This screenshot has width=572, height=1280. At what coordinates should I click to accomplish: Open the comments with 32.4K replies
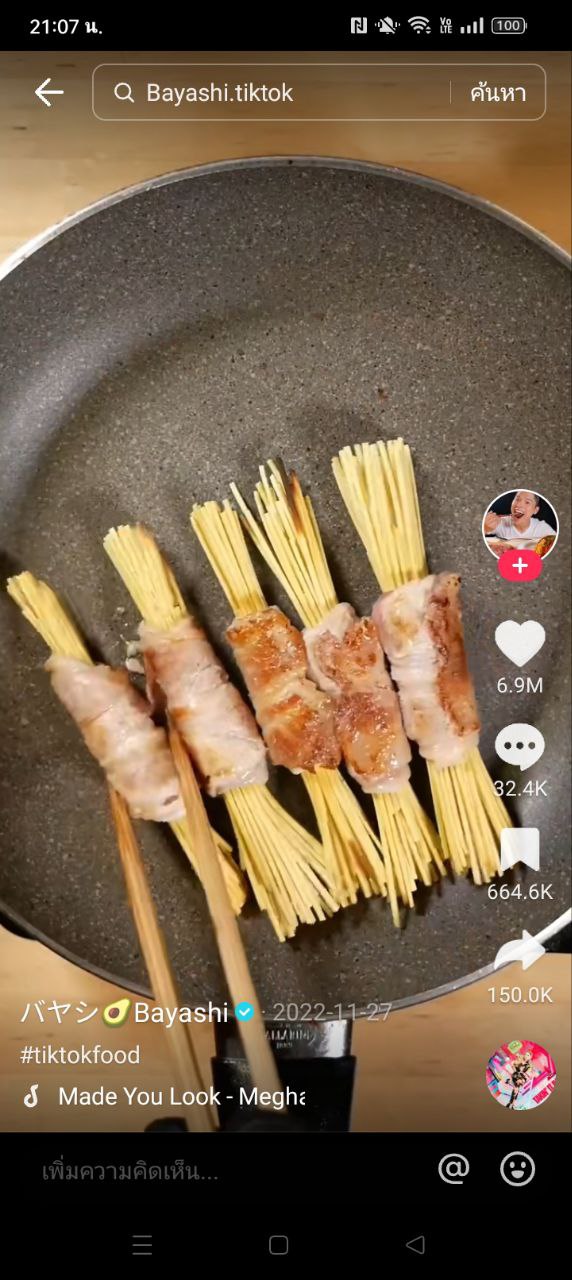520,747
